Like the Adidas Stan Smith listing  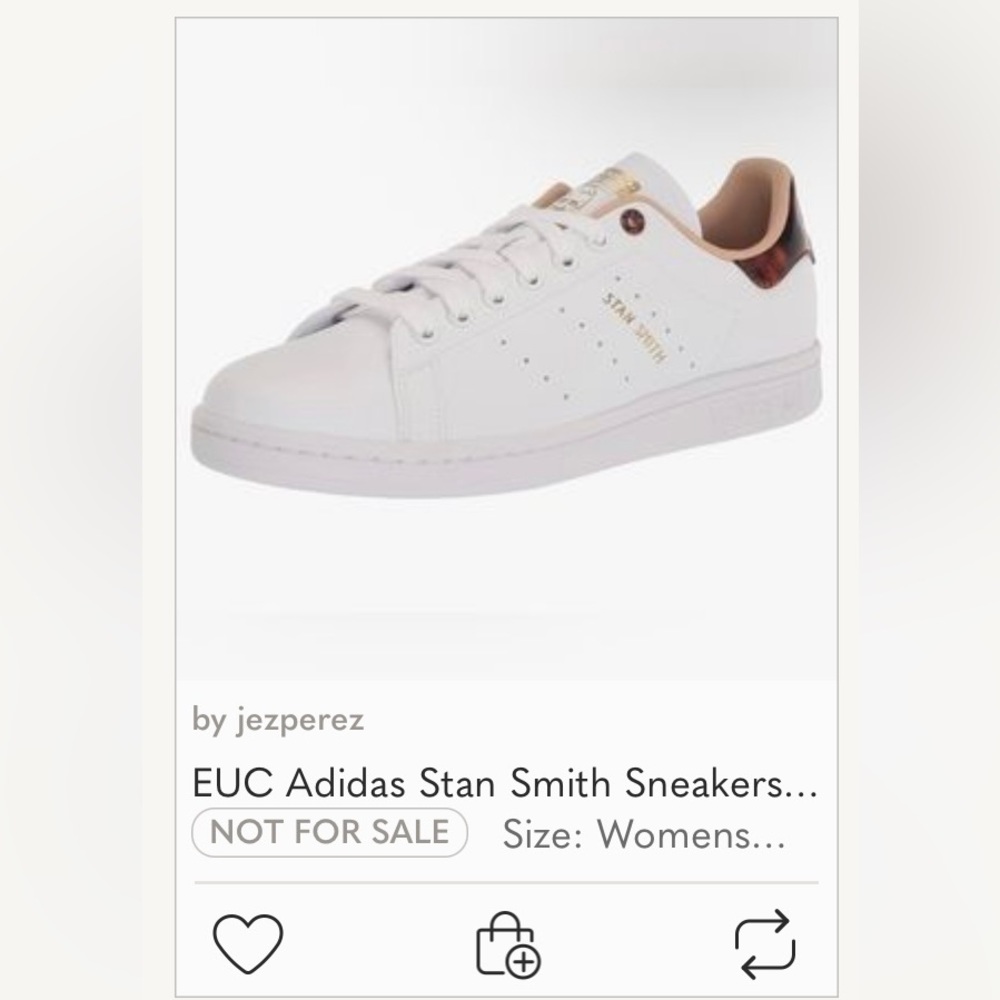248,942
